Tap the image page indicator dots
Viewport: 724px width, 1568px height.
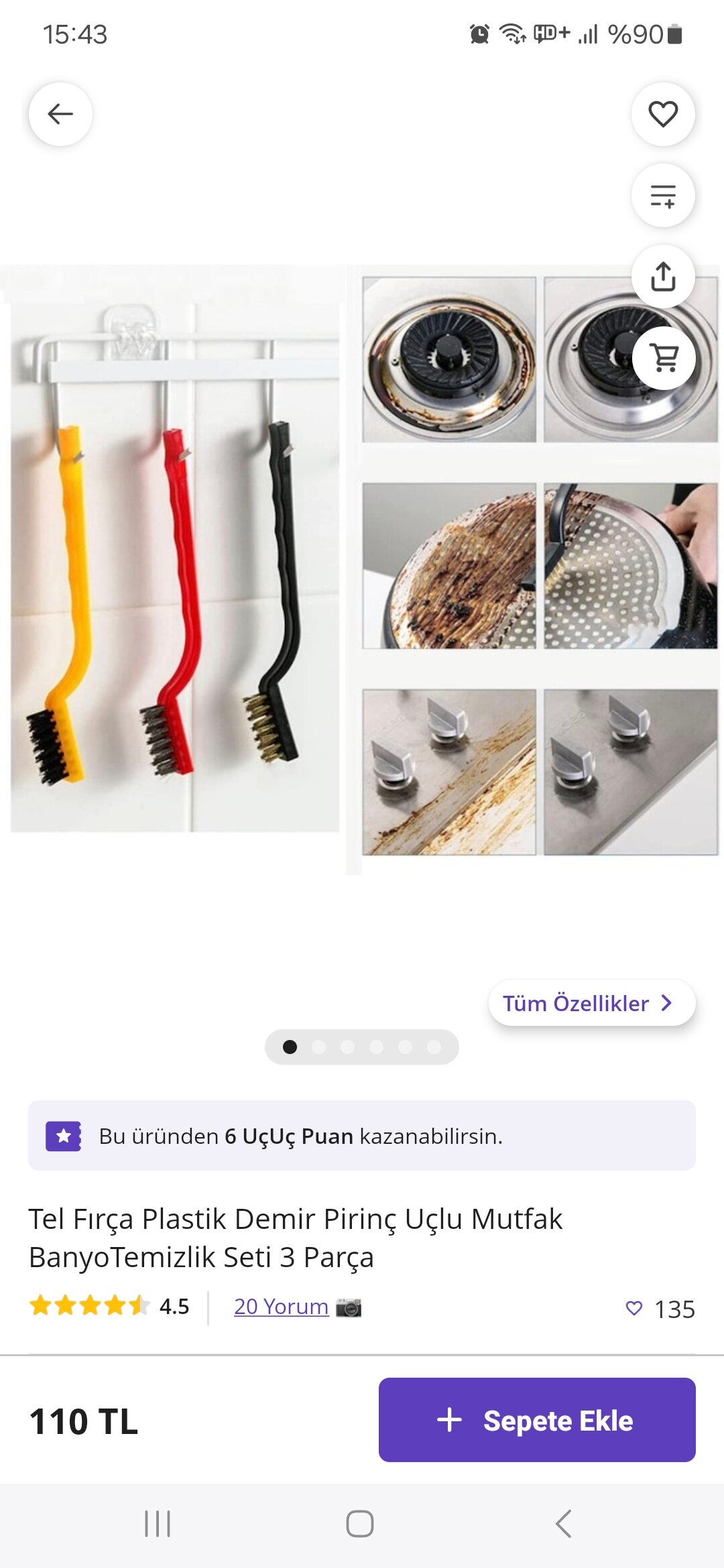click(x=361, y=1047)
